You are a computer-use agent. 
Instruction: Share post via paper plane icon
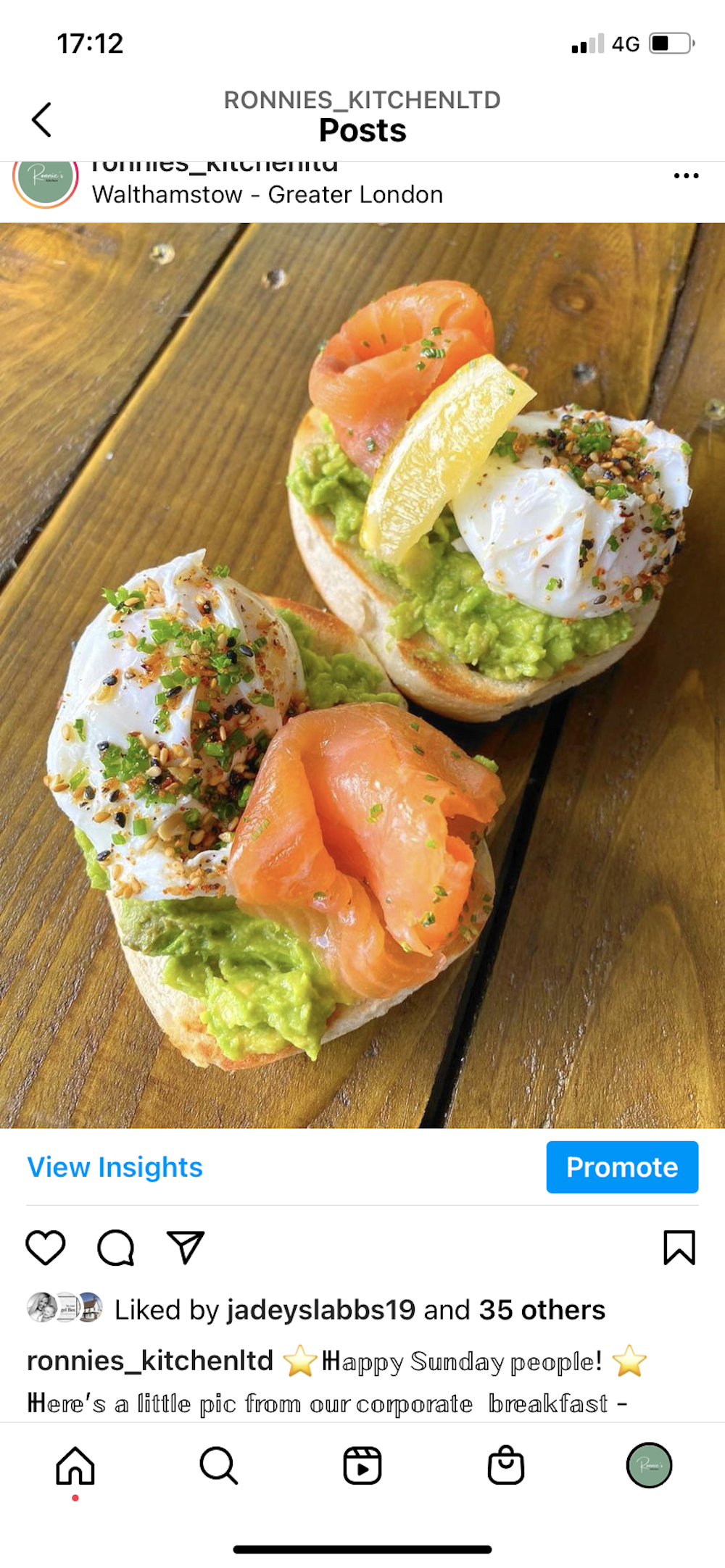pyautogui.click(x=186, y=1248)
